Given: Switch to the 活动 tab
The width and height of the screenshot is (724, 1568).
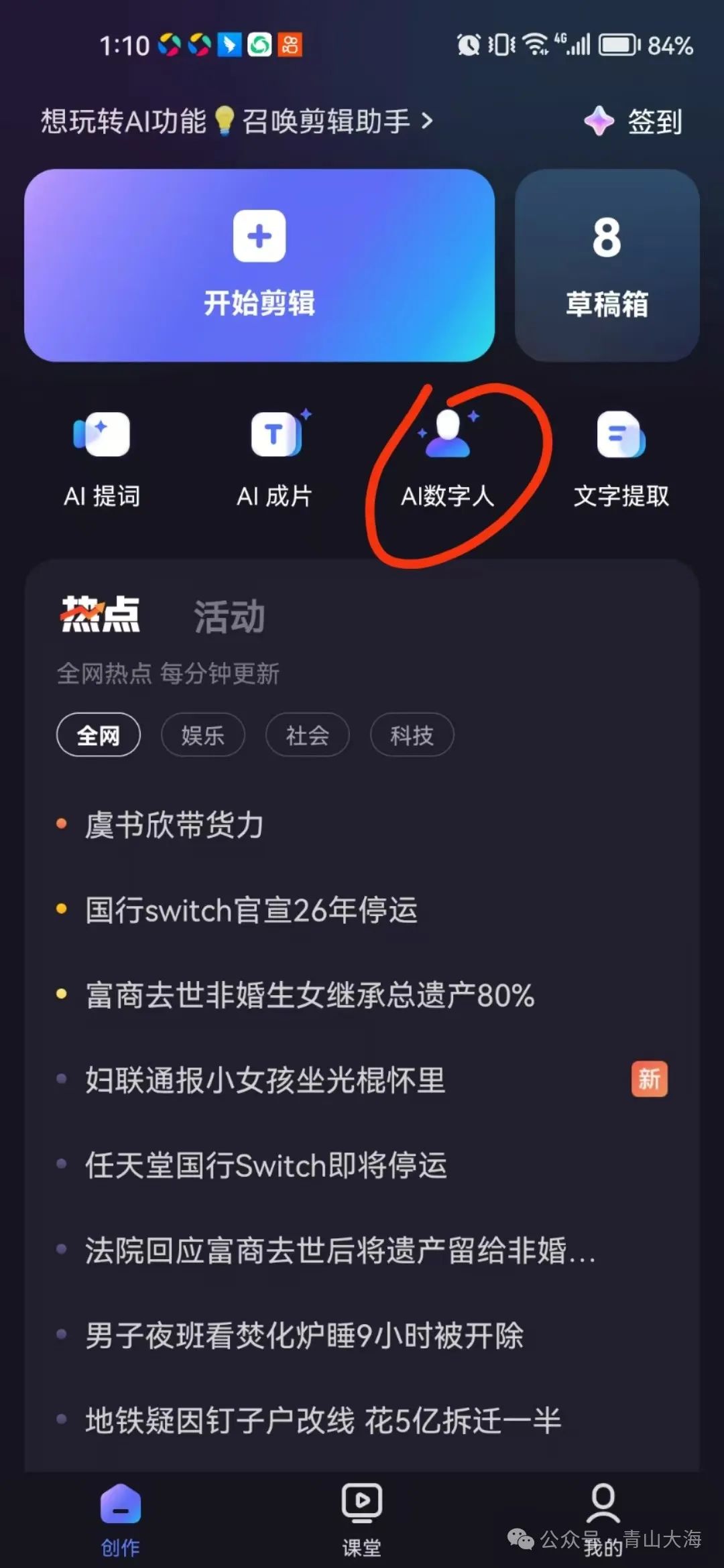Looking at the screenshot, I should [230, 616].
